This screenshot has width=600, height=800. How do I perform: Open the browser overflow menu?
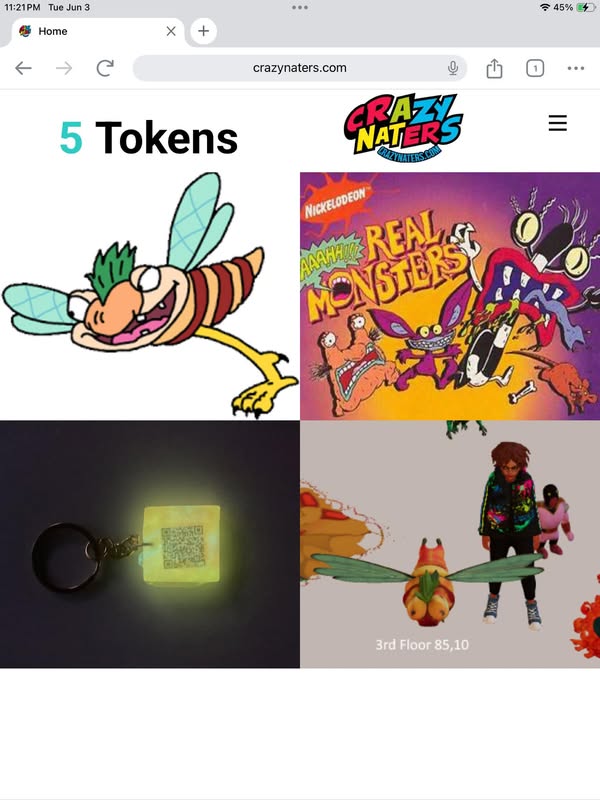click(x=576, y=68)
